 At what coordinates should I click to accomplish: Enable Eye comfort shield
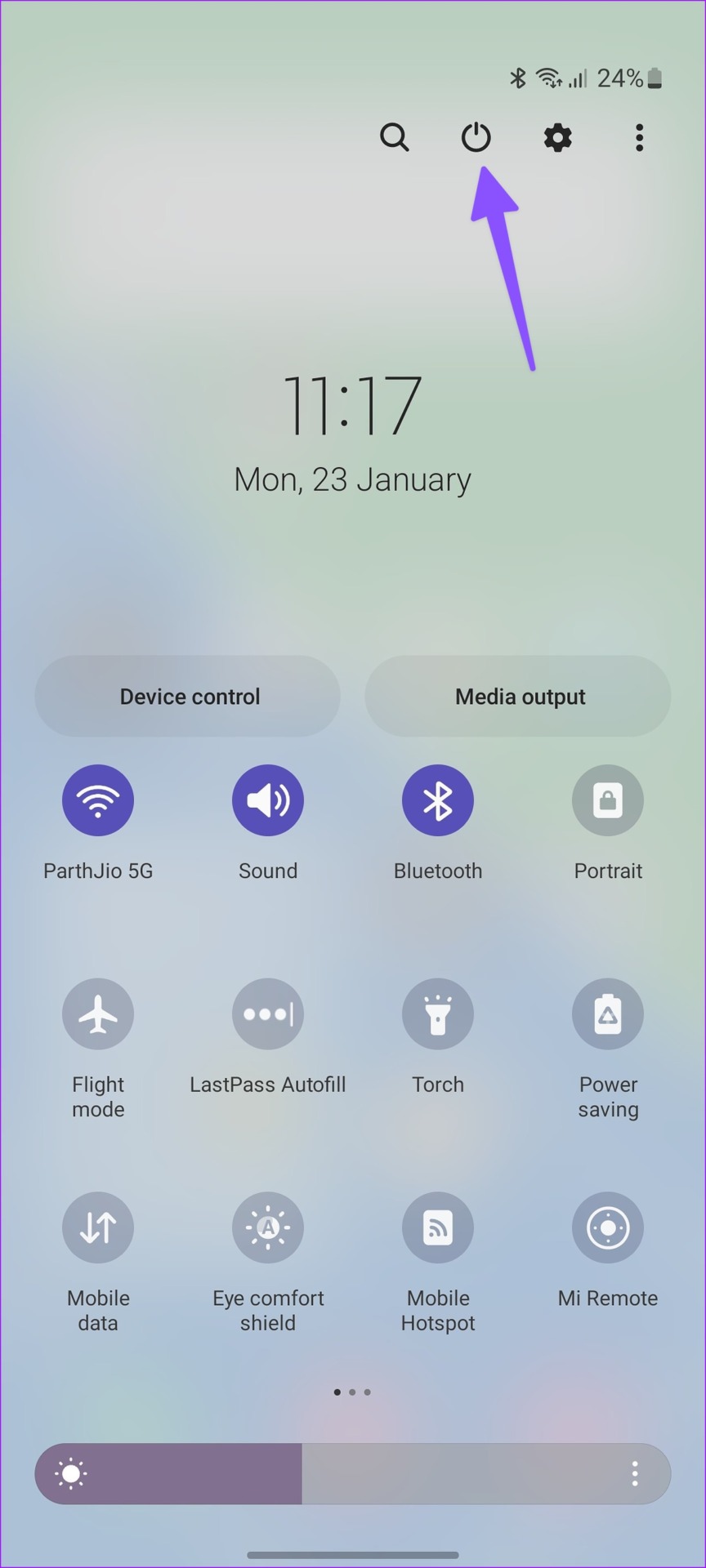pos(268,1227)
